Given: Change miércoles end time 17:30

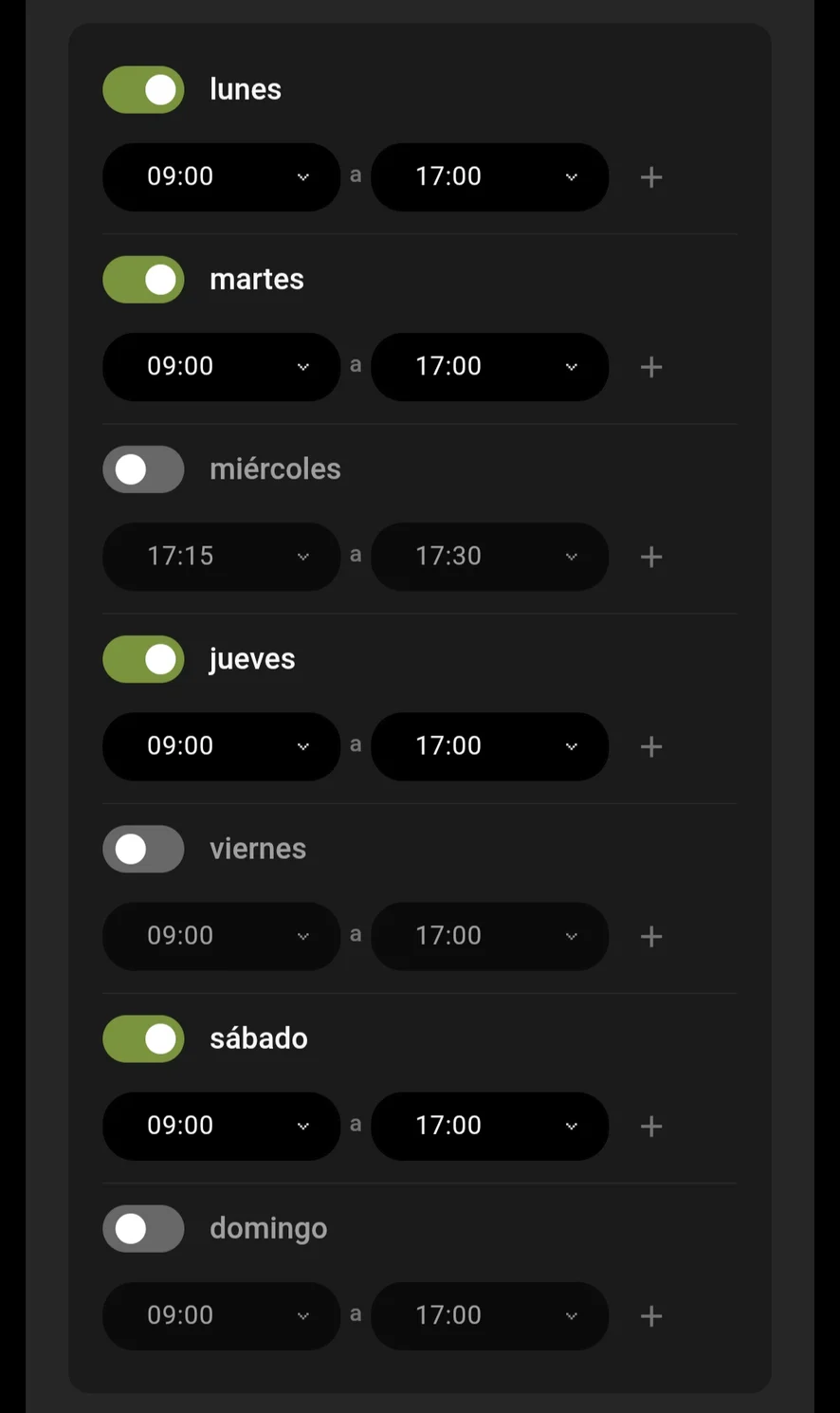Looking at the screenshot, I should pos(489,557).
